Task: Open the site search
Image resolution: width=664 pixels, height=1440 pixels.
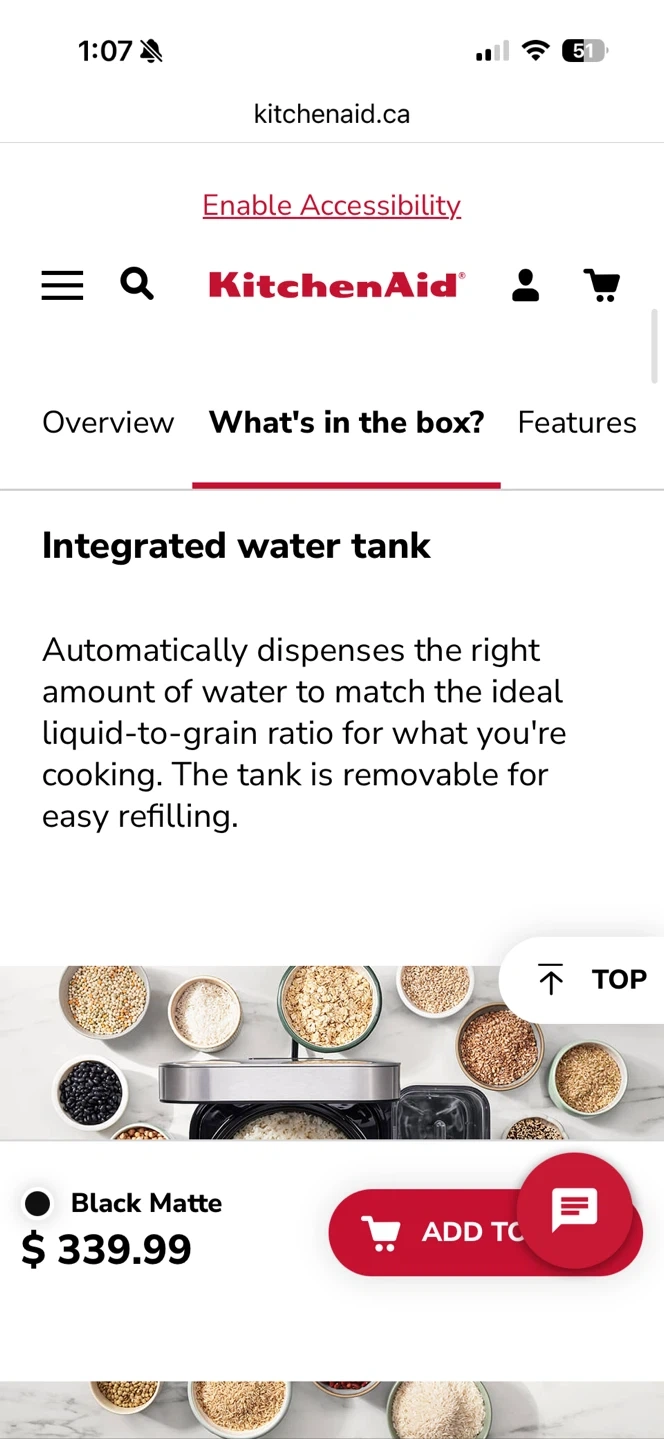Action: pyautogui.click(x=137, y=284)
